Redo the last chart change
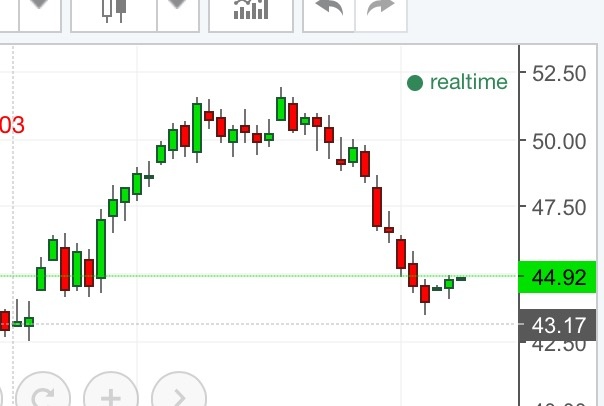This screenshot has height=406, width=604. click(x=381, y=10)
